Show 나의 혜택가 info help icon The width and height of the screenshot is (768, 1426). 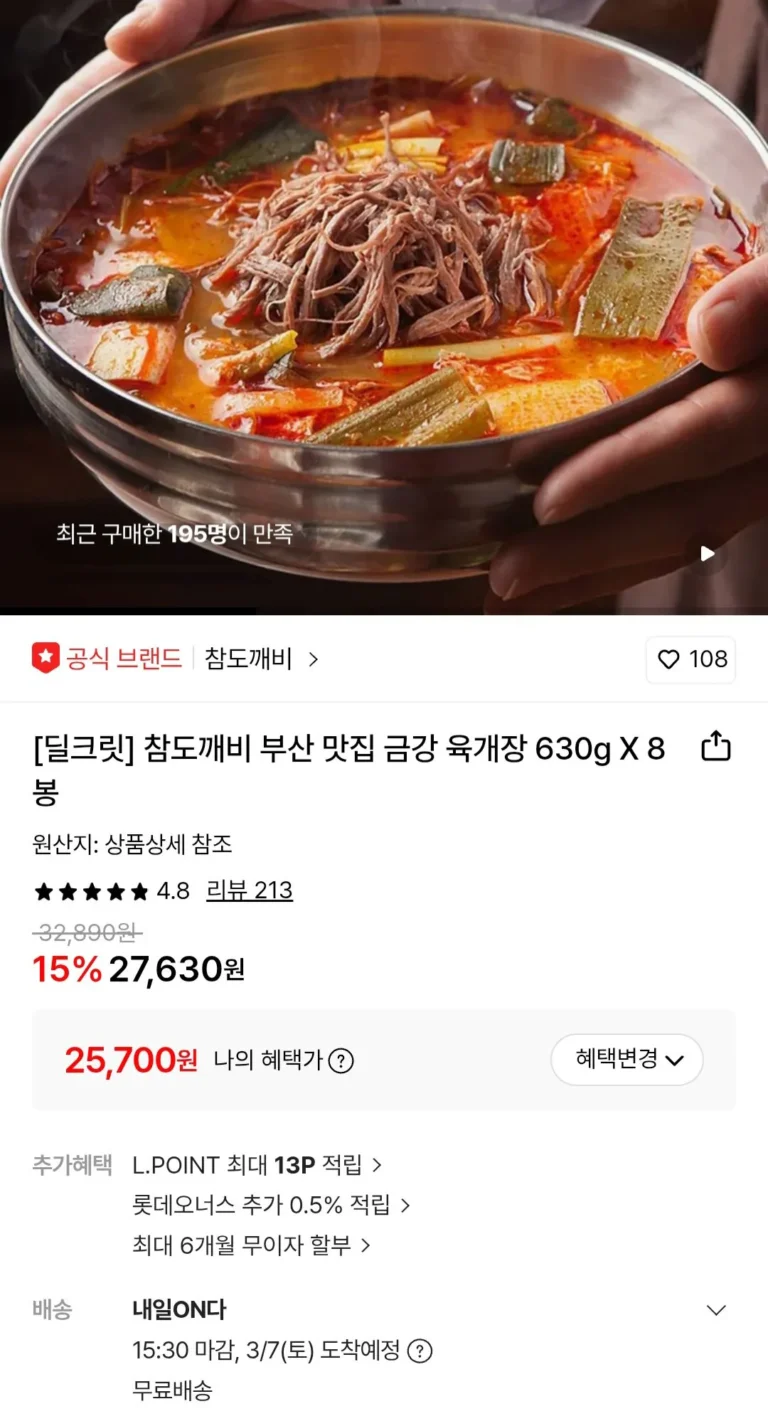[x=341, y=1060]
